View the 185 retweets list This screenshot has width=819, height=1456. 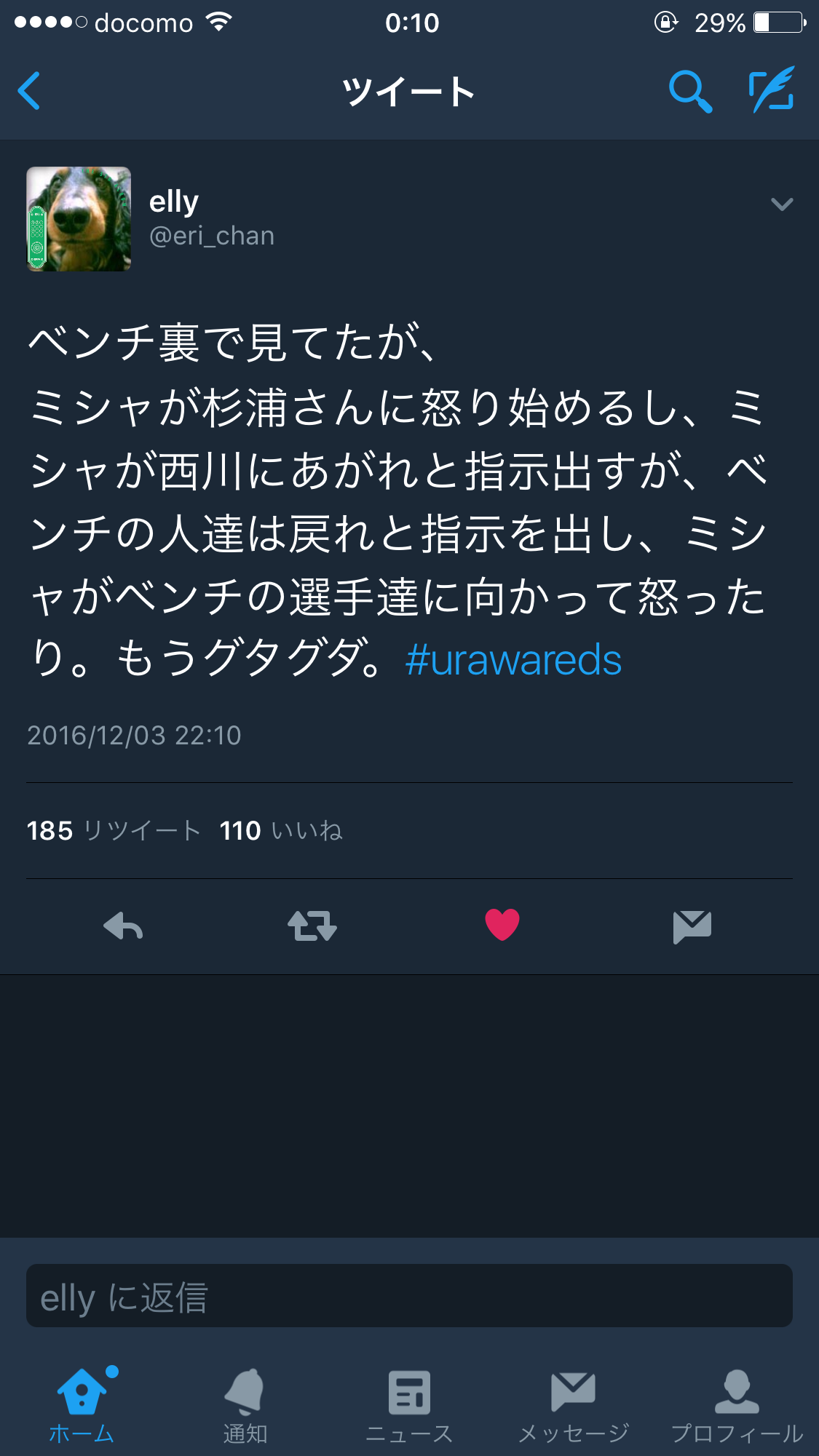click(x=114, y=830)
